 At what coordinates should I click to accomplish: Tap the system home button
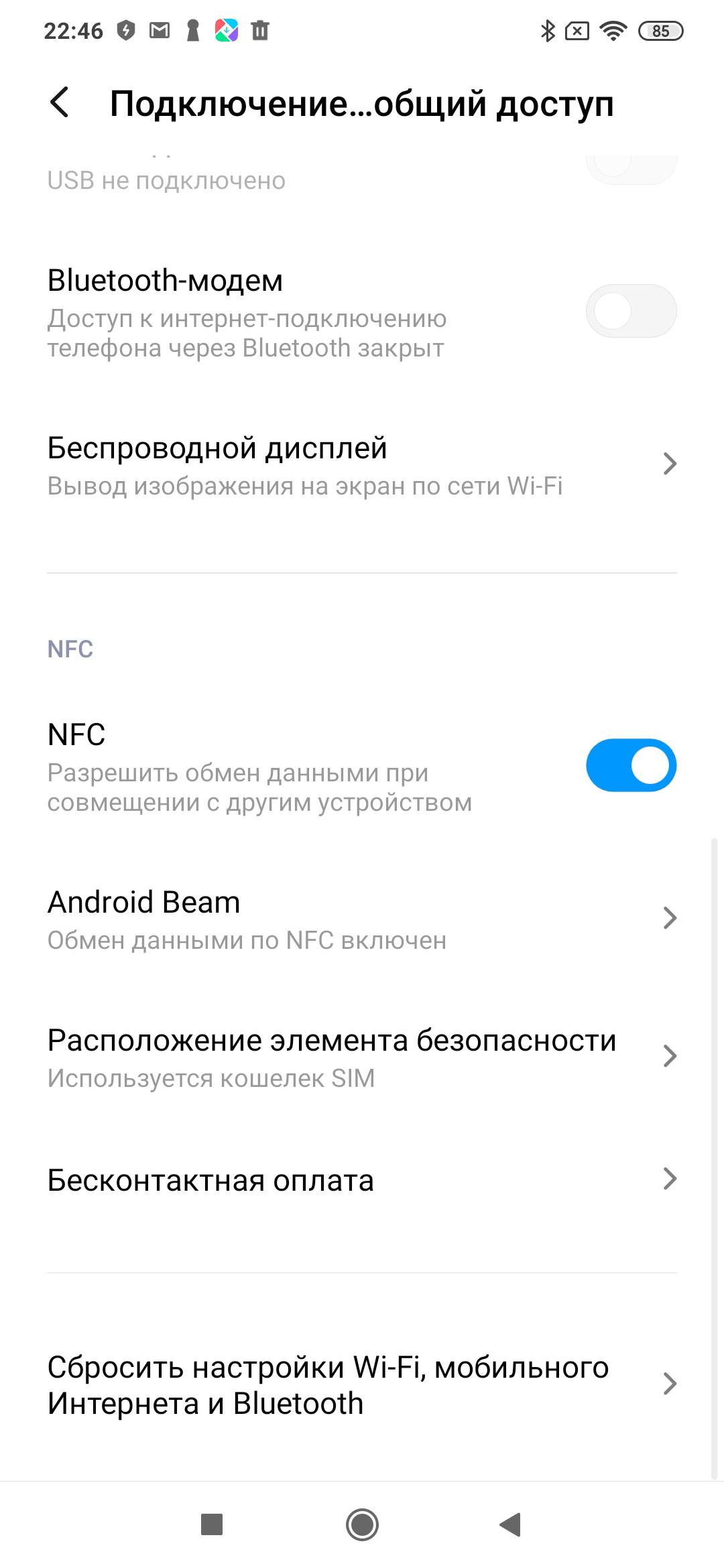[362, 1524]
